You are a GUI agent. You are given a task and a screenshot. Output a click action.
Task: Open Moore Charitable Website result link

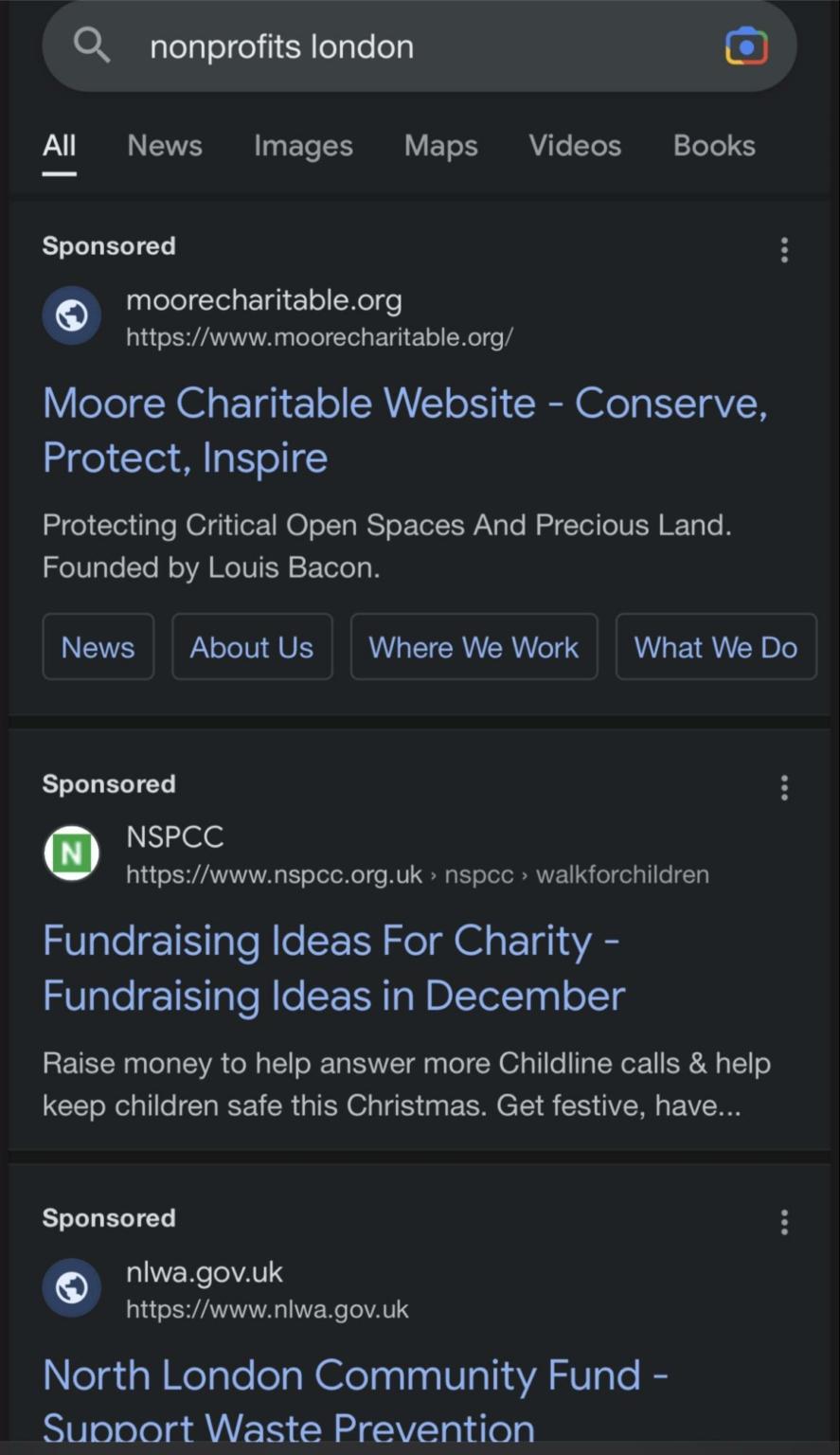point(405,430)
